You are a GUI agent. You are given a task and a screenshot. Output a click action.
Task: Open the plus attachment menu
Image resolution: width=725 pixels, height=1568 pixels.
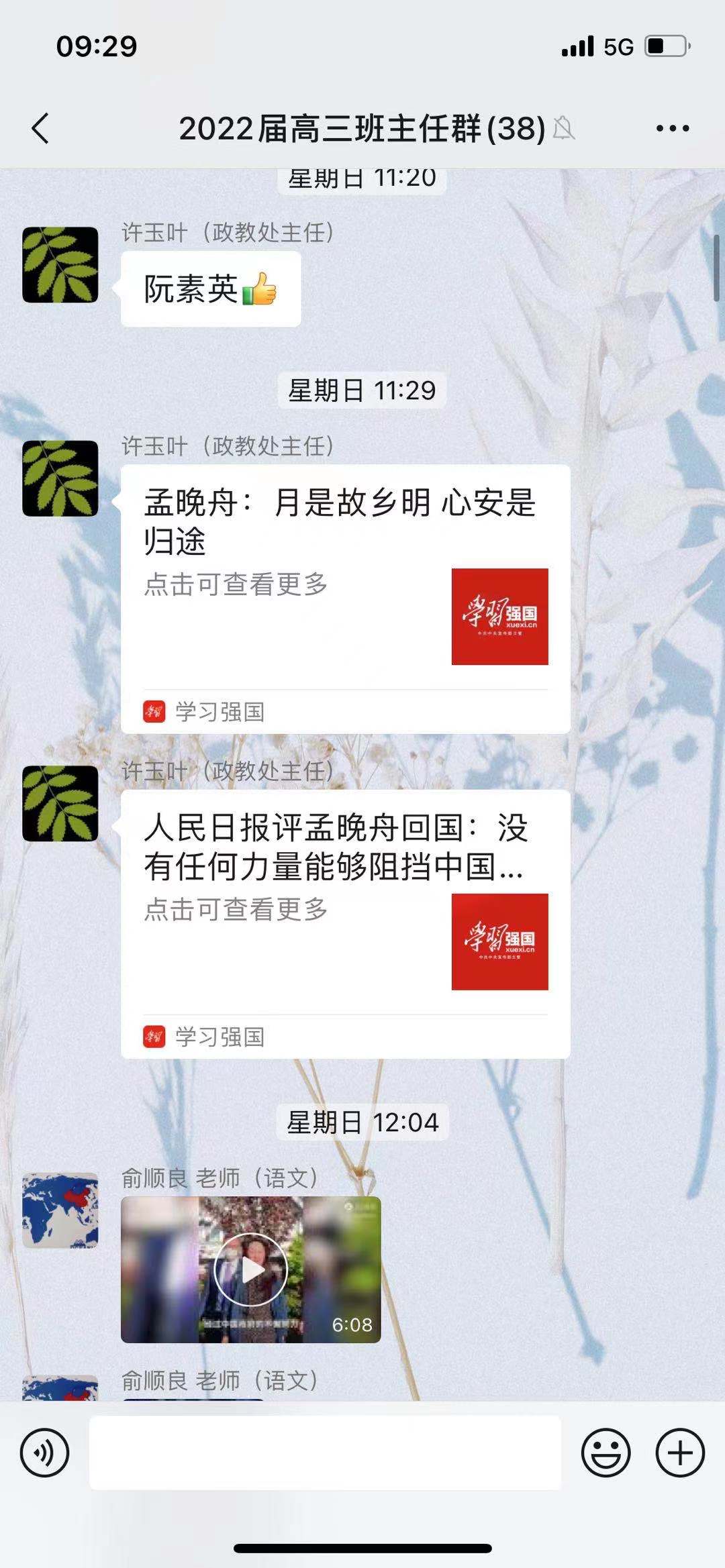679,1453
